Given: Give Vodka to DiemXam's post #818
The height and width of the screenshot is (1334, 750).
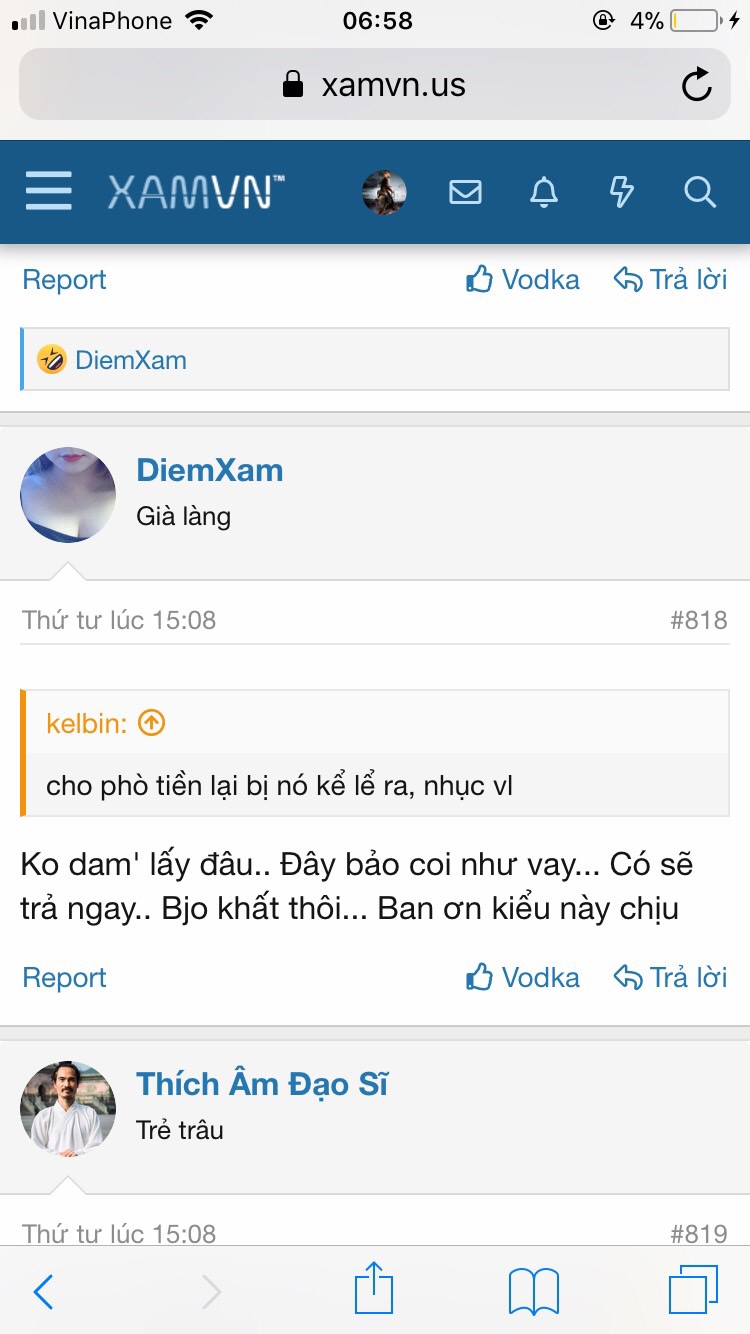Looking at the screenshot, I should click(523, 977).
